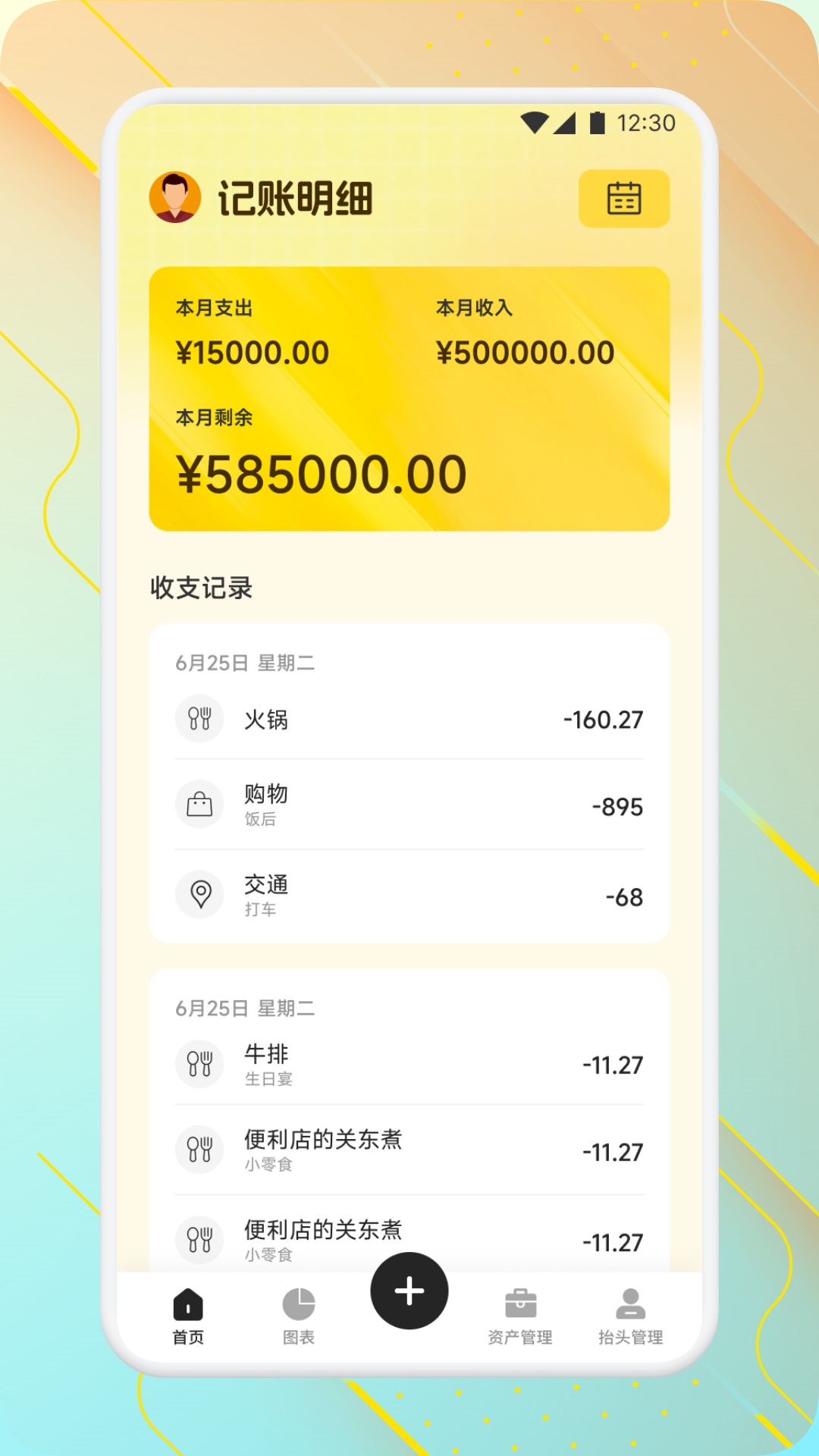
Task: Select the fork icon beside 火锅 entry
Action: click(199, 718)
